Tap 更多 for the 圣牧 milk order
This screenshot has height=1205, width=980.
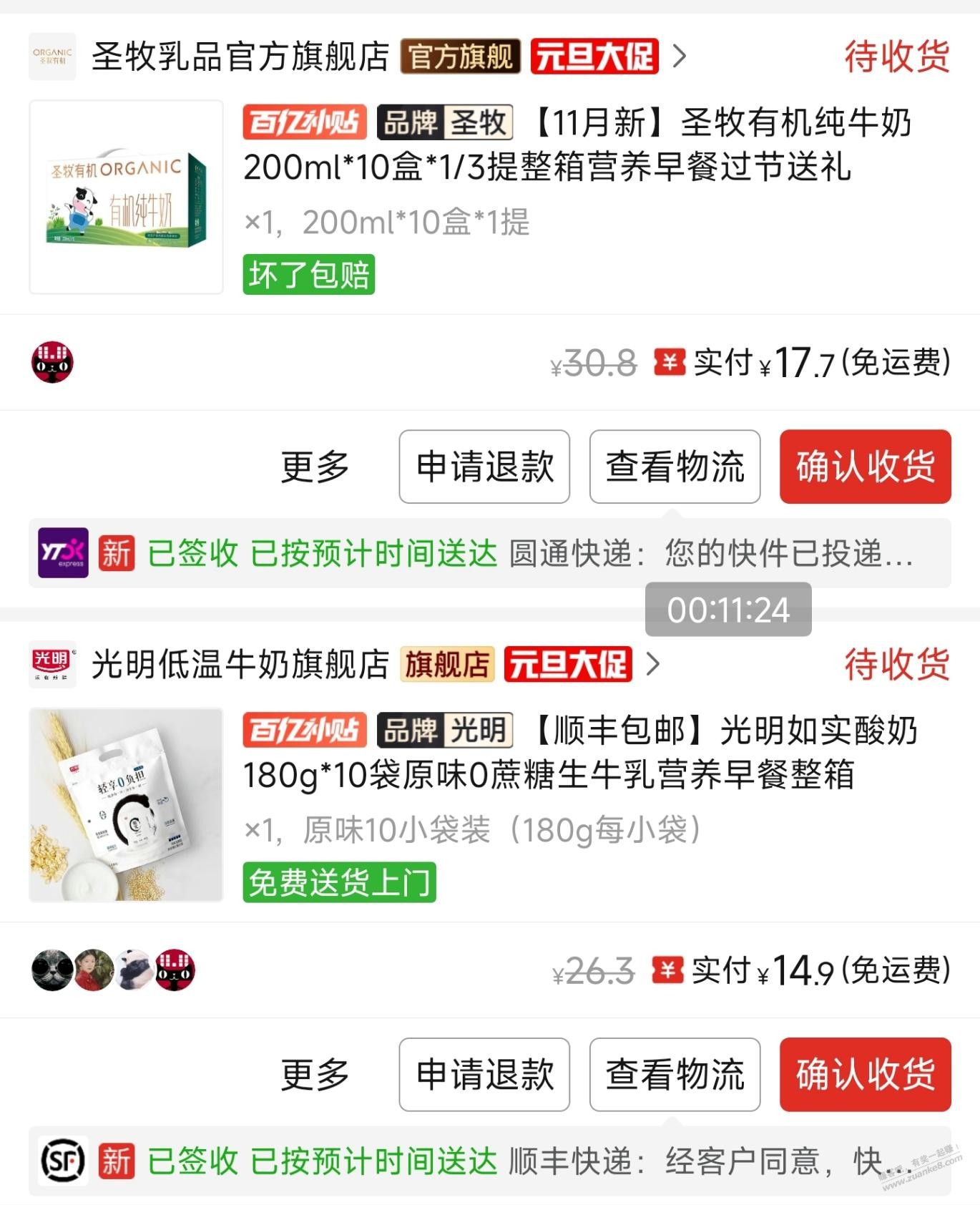point(315,467)
